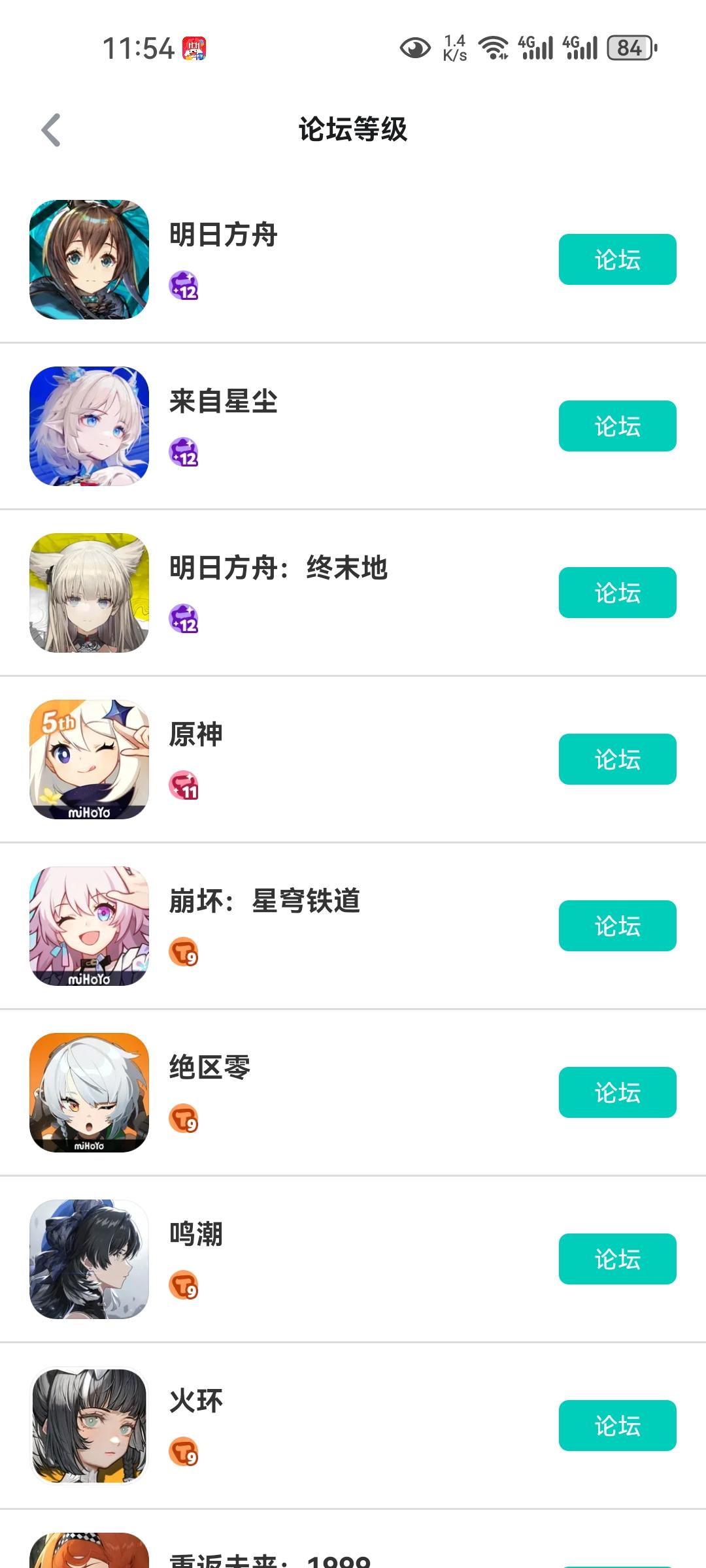Go back from the 论坛等级 page
Image resolution: width=706 pixels, height=1568 pixels.
[x=51, y=130]
